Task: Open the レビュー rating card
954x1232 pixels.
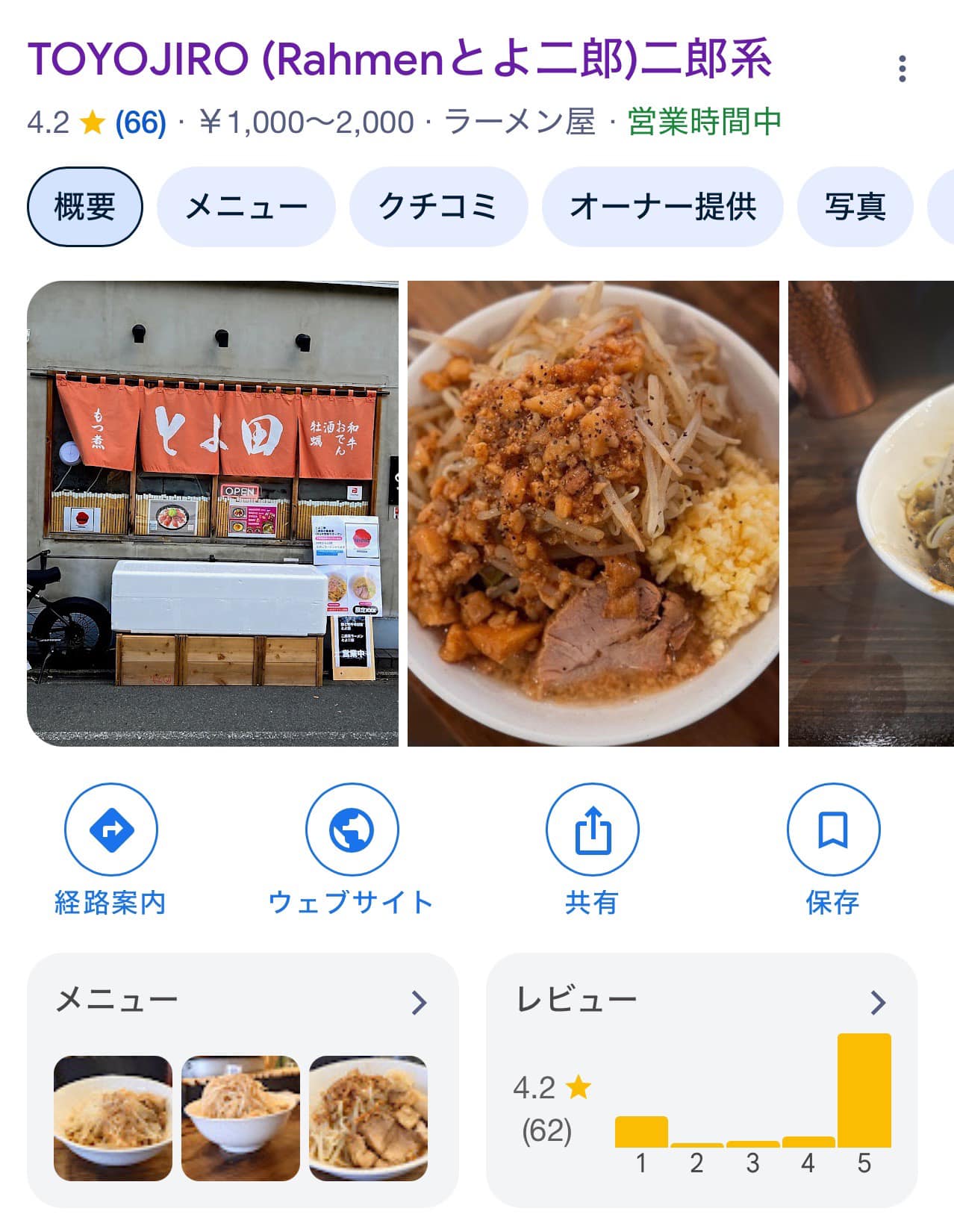Action: click(701, 1002)
